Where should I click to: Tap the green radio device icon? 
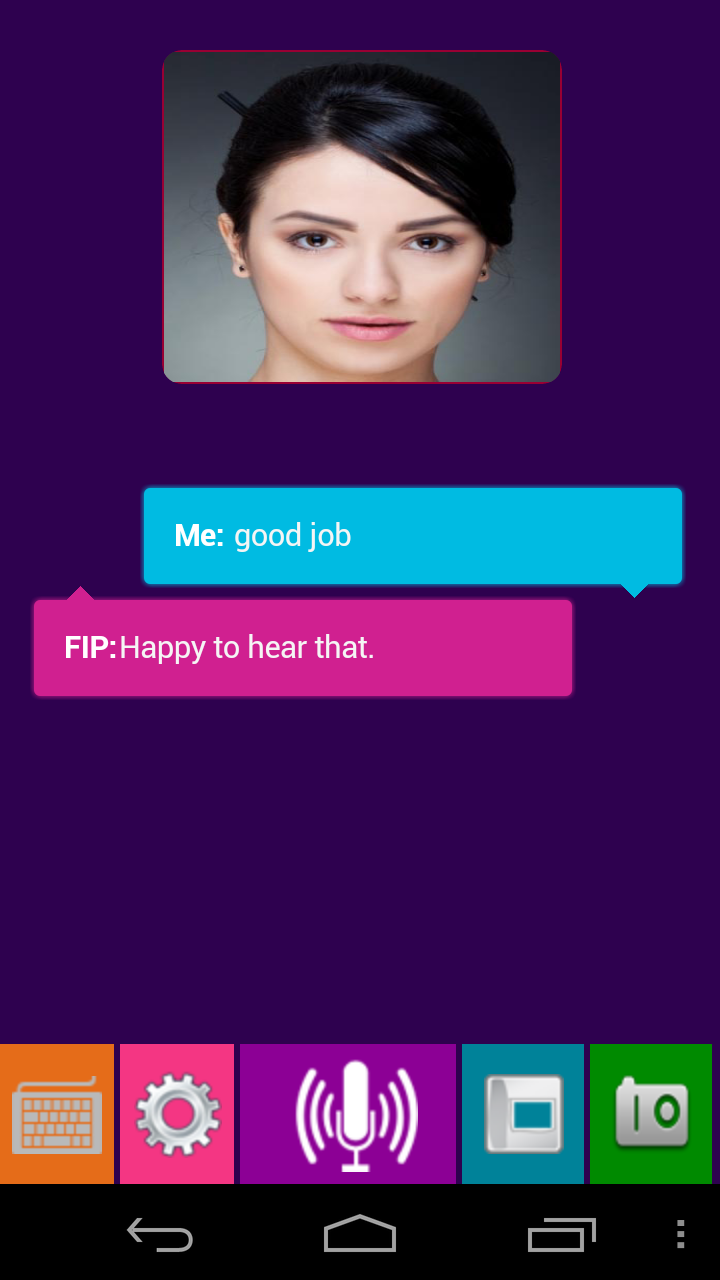click(651, 1114)
